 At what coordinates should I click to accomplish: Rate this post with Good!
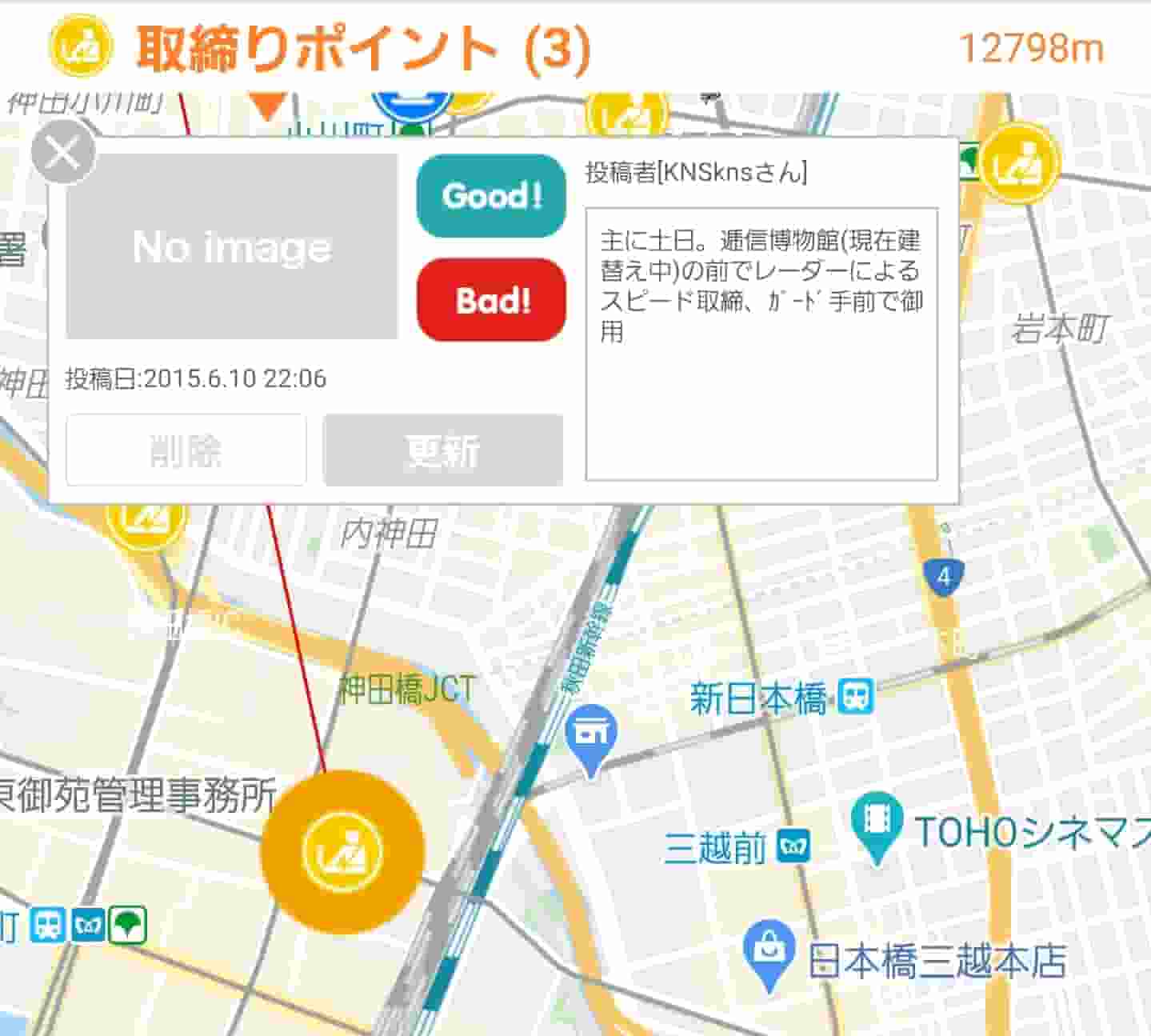pyautogui.click(x=491, y=195)
